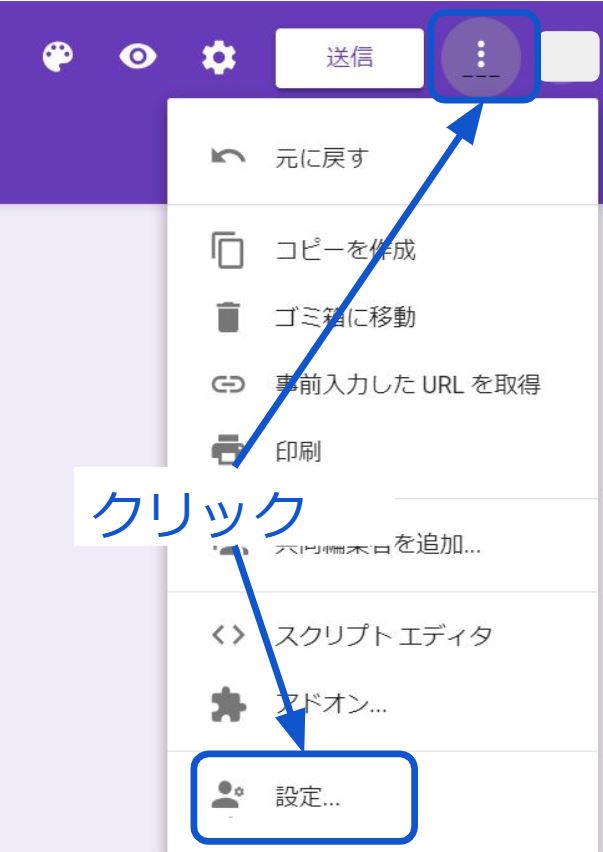This screenshot has width=603, height=852.
Task: Preview the form with the eye icon
Action: click(x=137, y=58)
